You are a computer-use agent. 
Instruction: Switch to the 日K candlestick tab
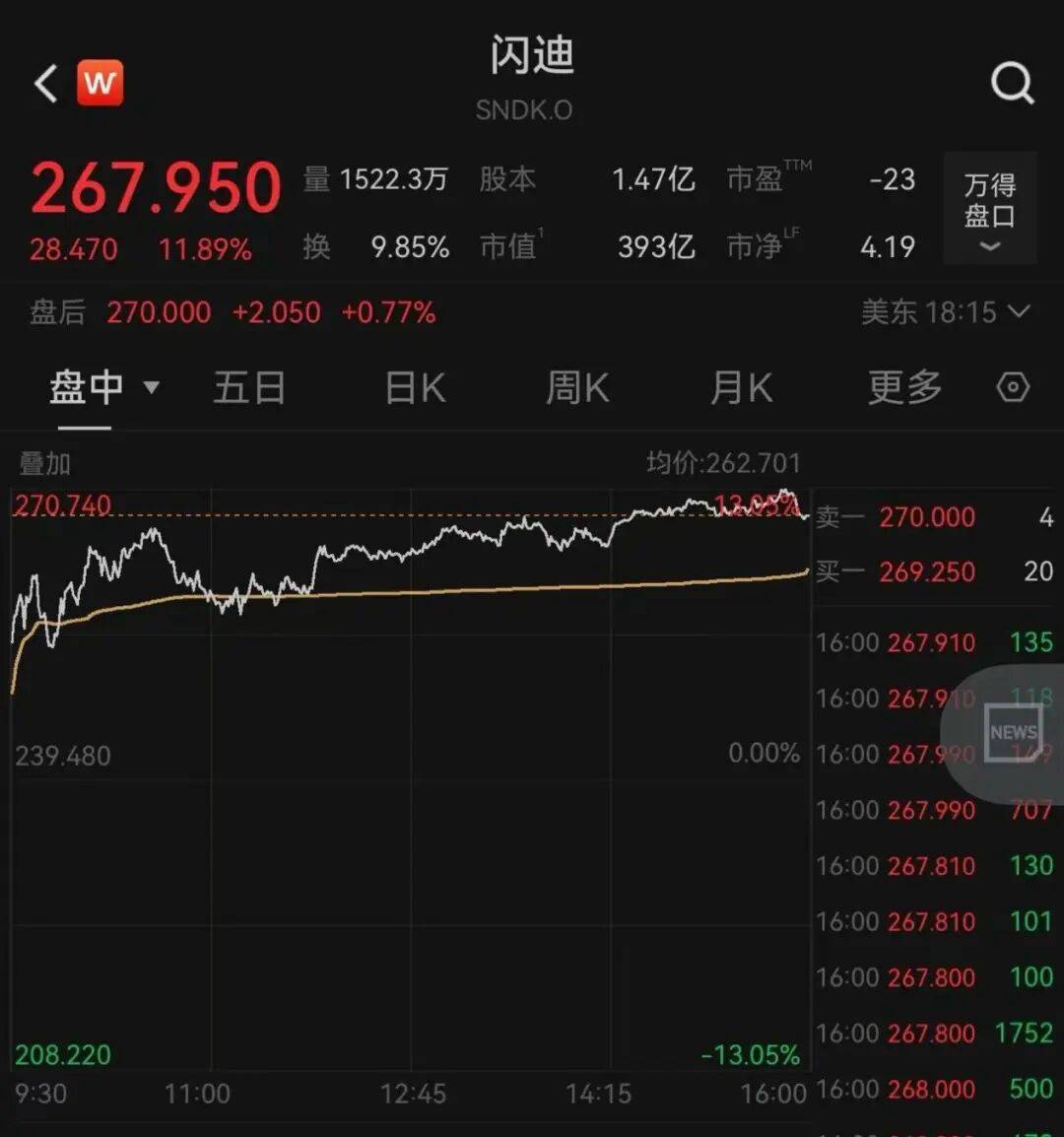(414, 388)
